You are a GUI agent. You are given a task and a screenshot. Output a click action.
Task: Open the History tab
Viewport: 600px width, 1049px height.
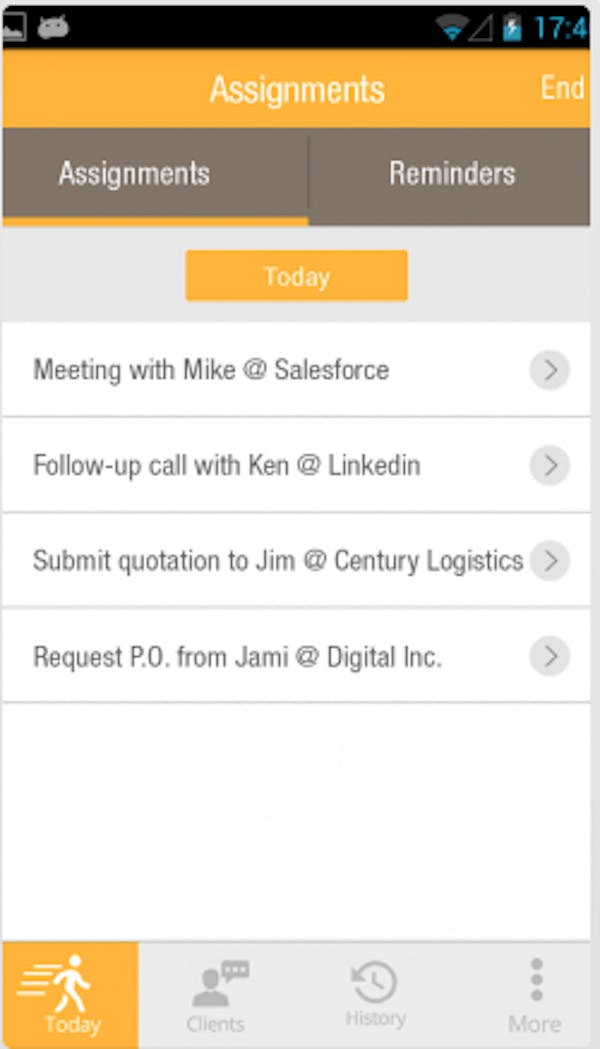pyautogui.click(x=375, y=995)
